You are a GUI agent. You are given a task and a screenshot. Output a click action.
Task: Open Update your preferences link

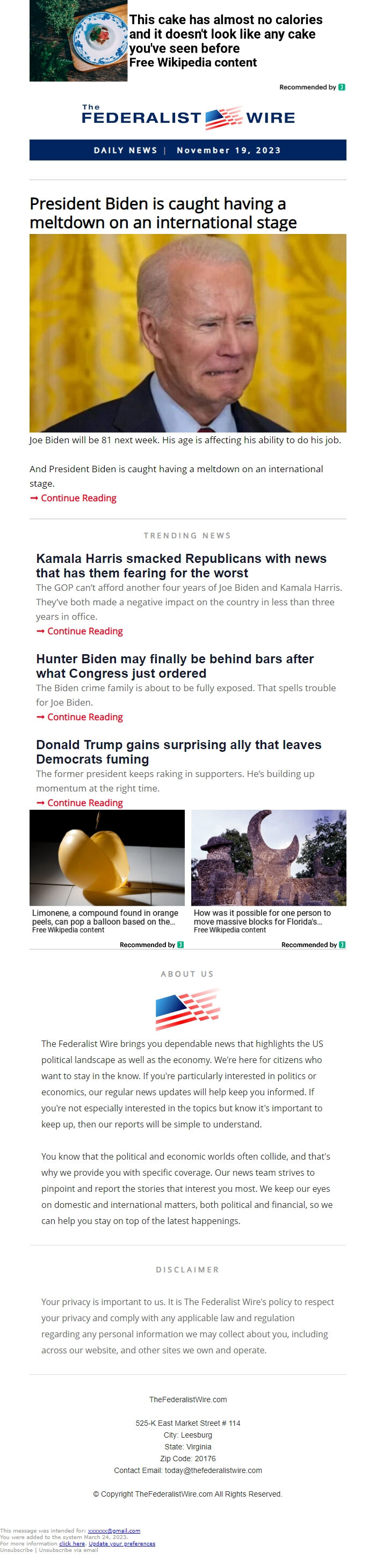pyautogui.click(x=122, y=1543)
